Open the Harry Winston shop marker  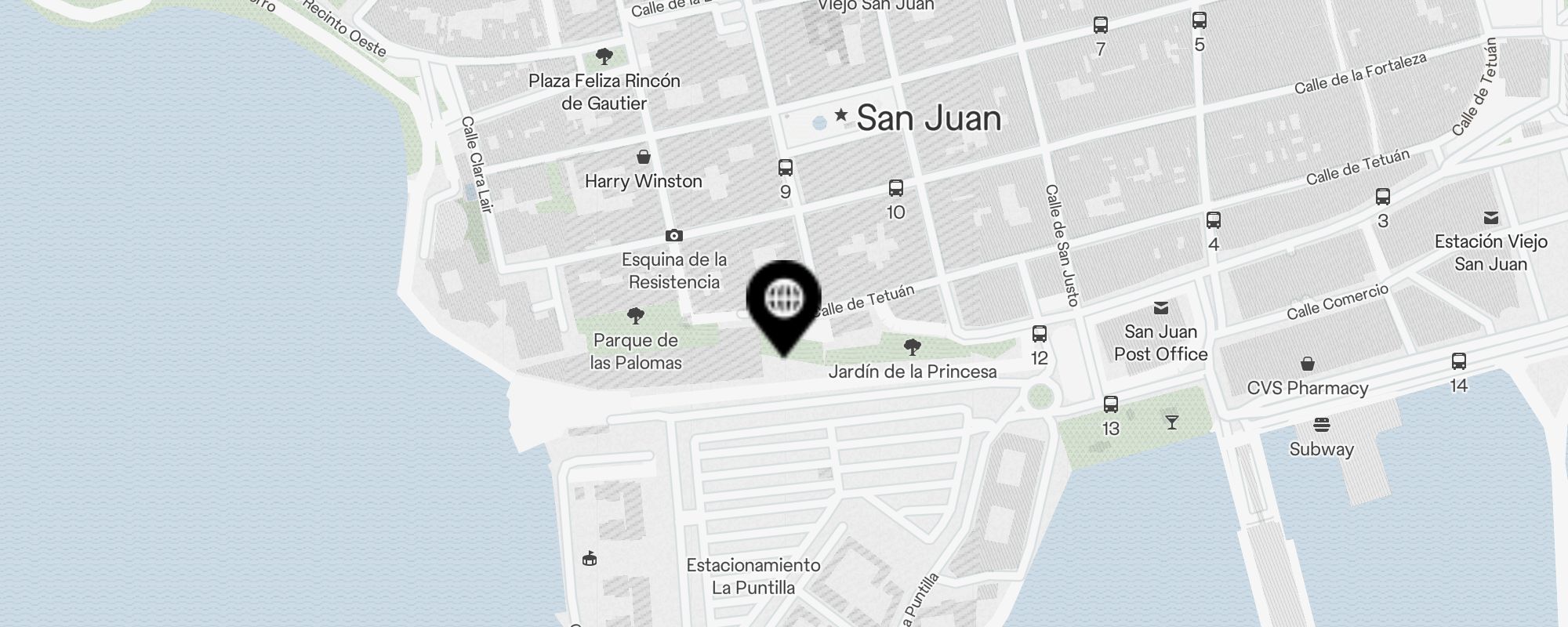643,158
